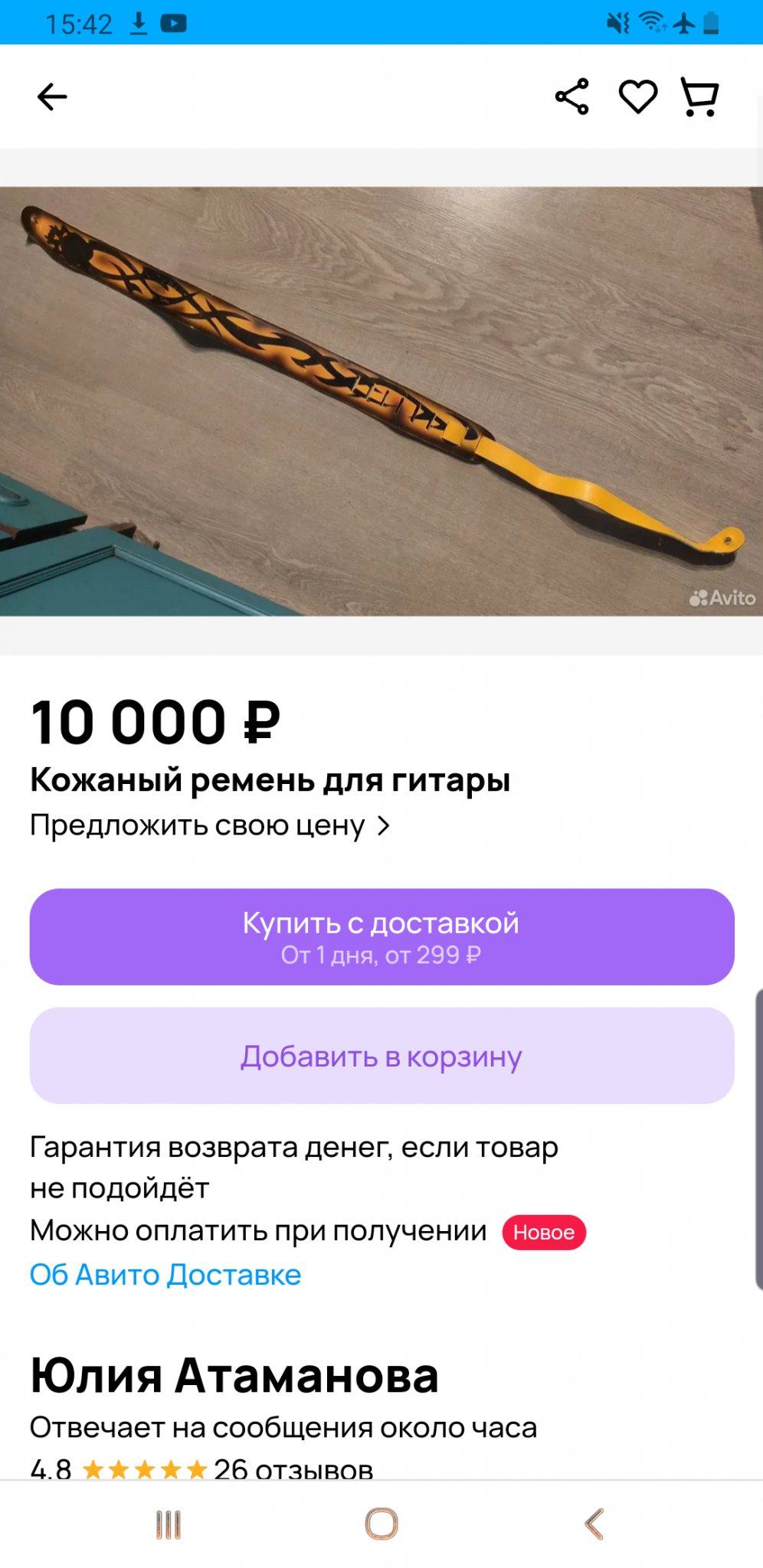Image resolution: width=763 pixels, height=1568 pixels.
Task: Open 'Об Авито Доставке' link
Action: click(x=165, y=1275)
